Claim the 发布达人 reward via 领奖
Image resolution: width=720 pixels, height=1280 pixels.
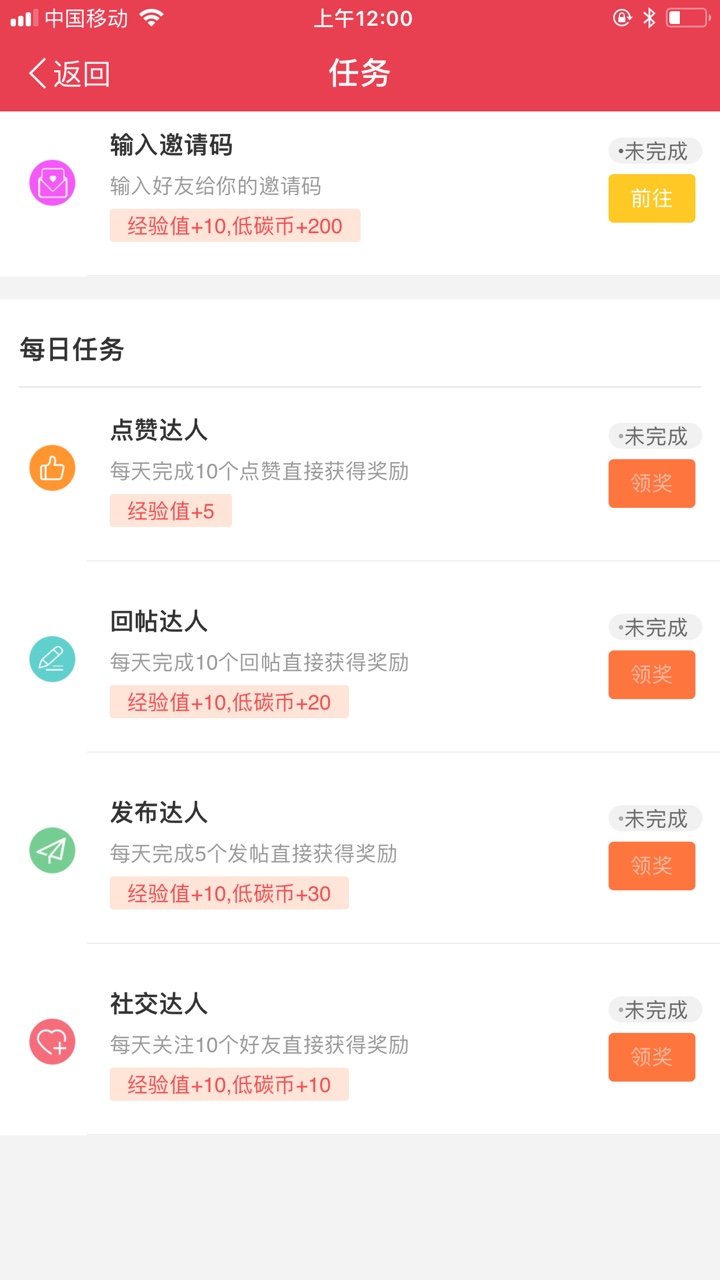tap(651, 865)
